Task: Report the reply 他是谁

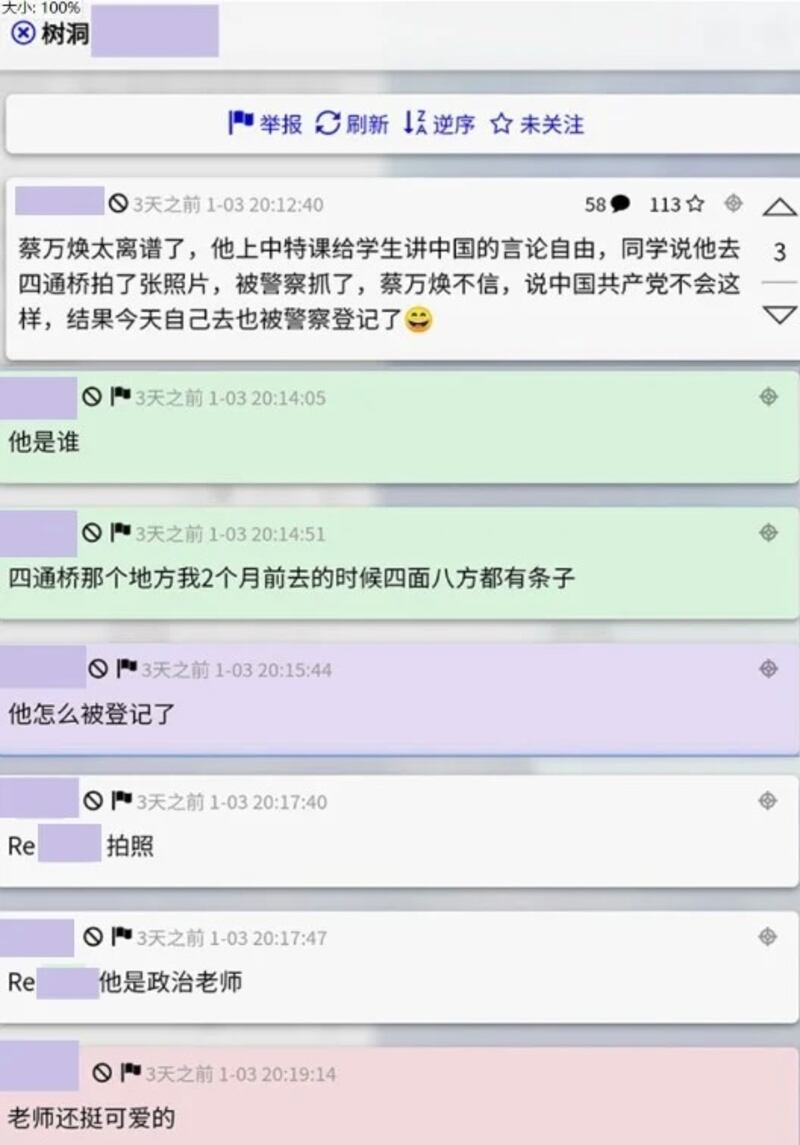Action: [x=121, y=397]
